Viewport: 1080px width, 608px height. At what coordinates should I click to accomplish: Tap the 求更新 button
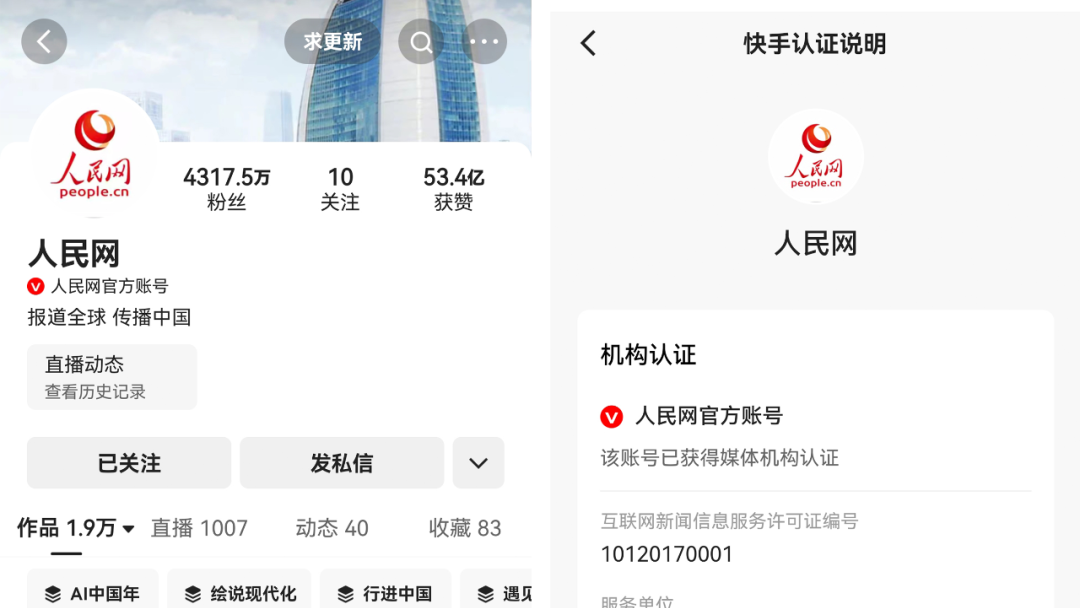click(333, 42)
